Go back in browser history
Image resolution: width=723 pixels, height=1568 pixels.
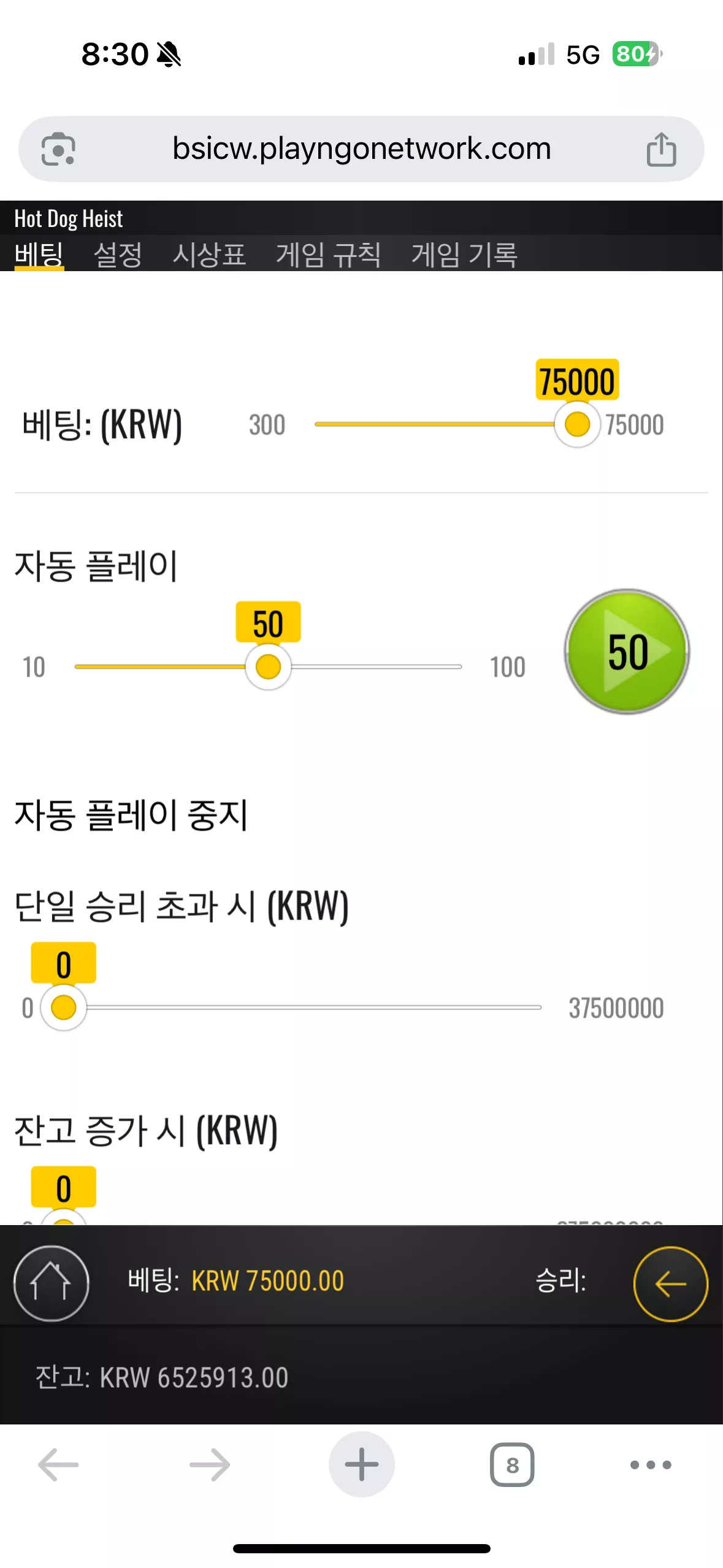(58, 1465)
